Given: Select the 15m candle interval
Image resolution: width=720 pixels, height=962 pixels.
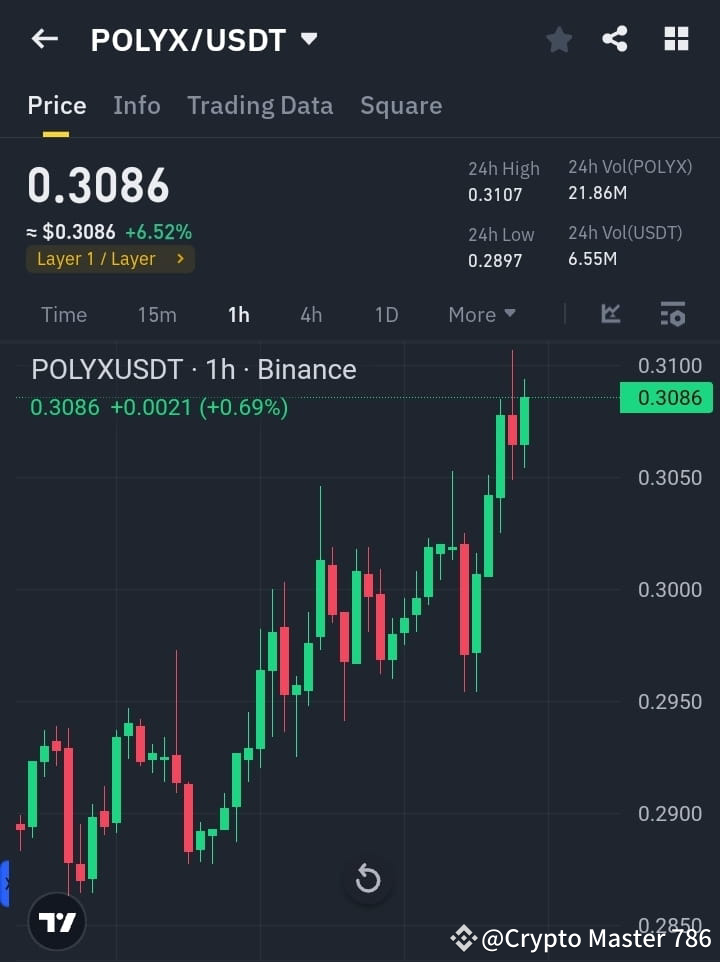Looking at the screenshot, I should click(157, 314).
